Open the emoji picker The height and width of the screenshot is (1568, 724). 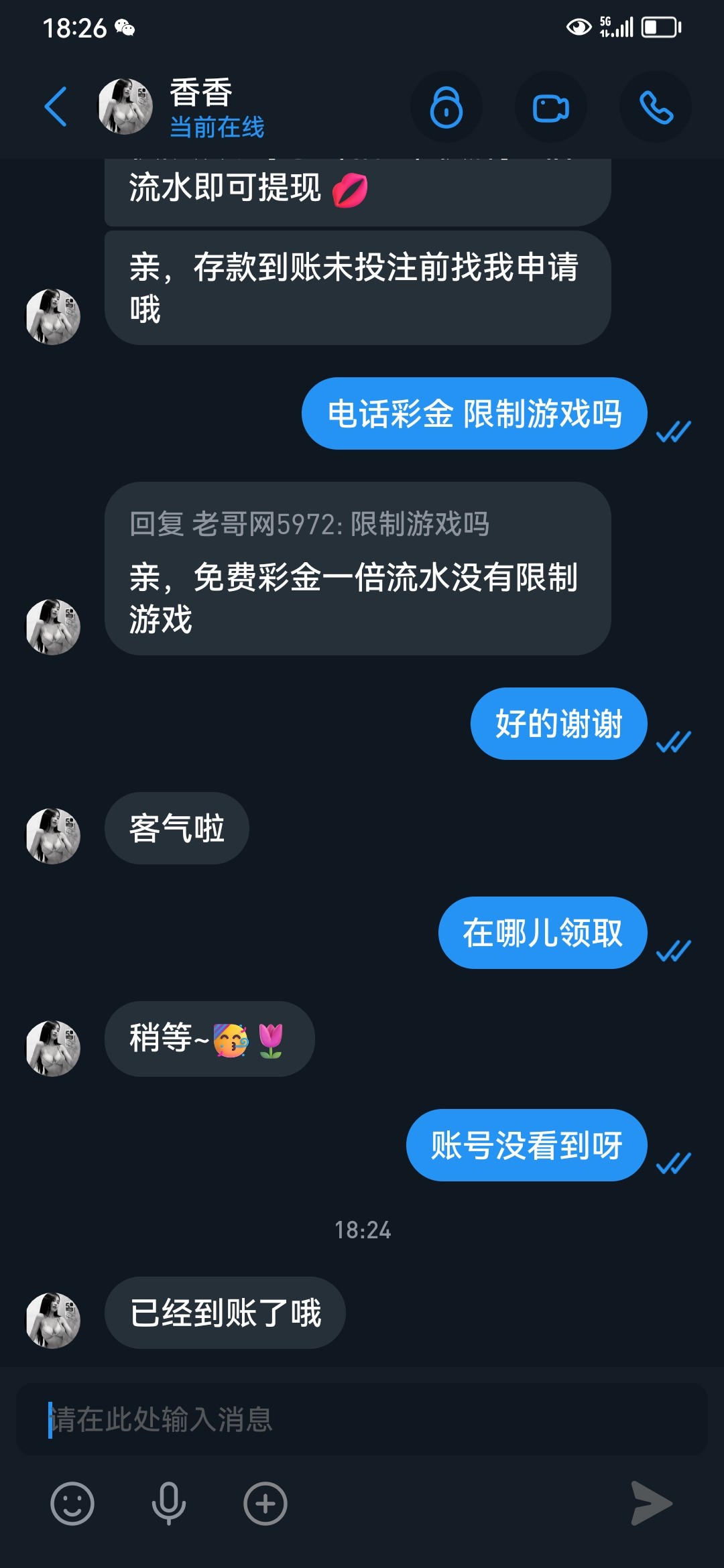[x=72, y=1503]
